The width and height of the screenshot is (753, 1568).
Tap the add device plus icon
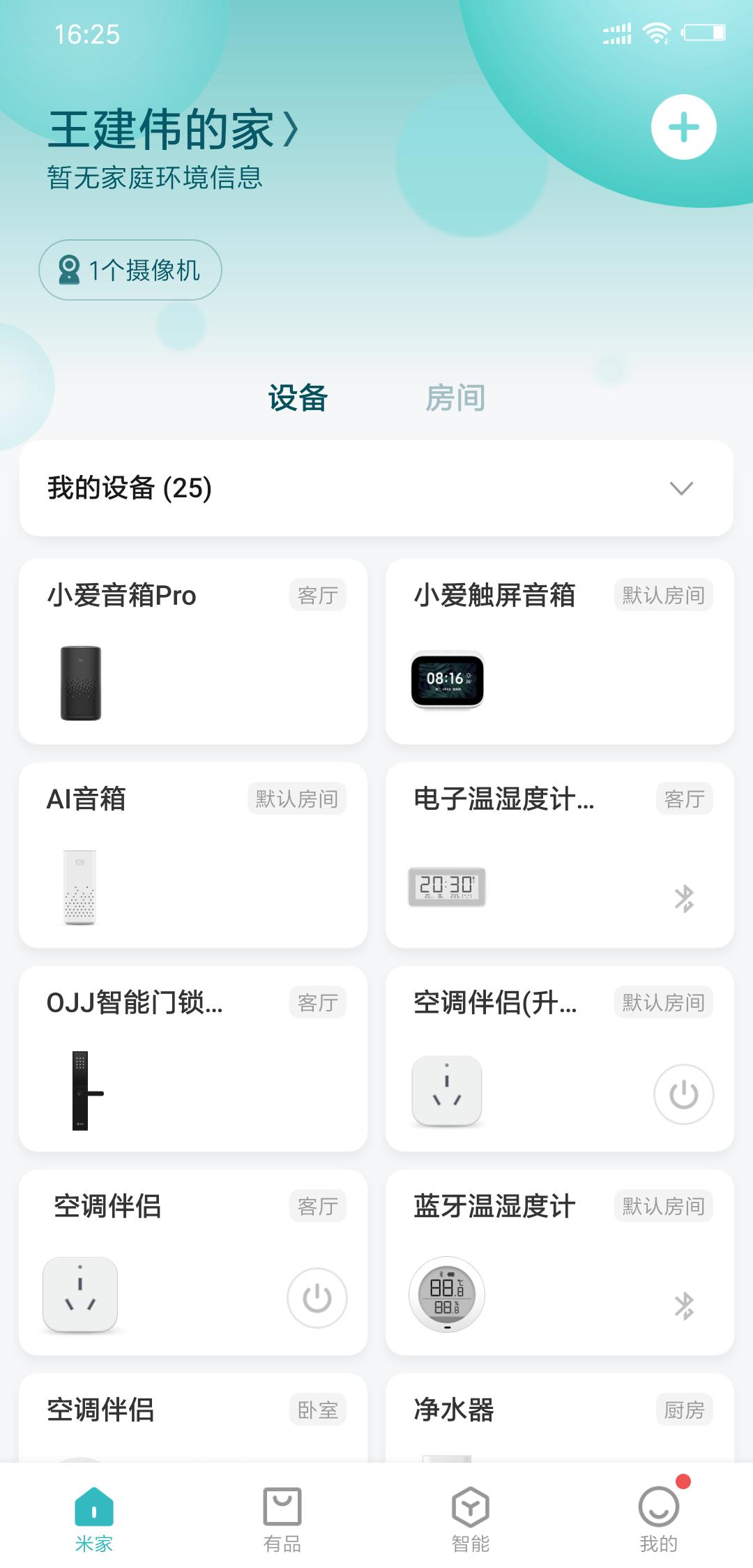683,127
